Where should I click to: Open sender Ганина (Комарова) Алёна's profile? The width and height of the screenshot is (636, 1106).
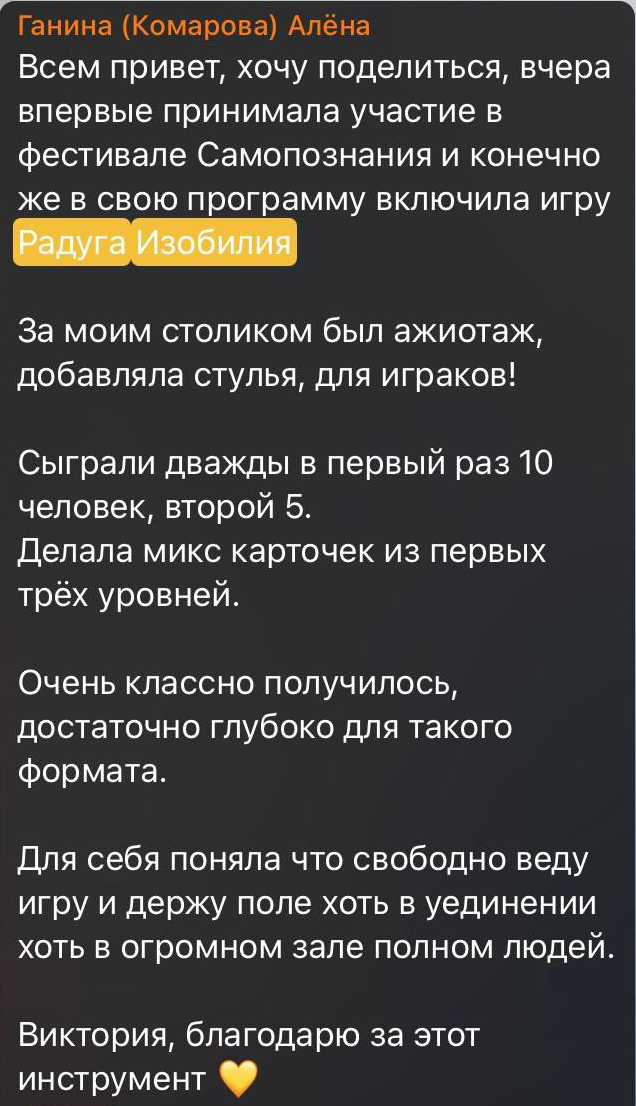click(x=193, y=27)
